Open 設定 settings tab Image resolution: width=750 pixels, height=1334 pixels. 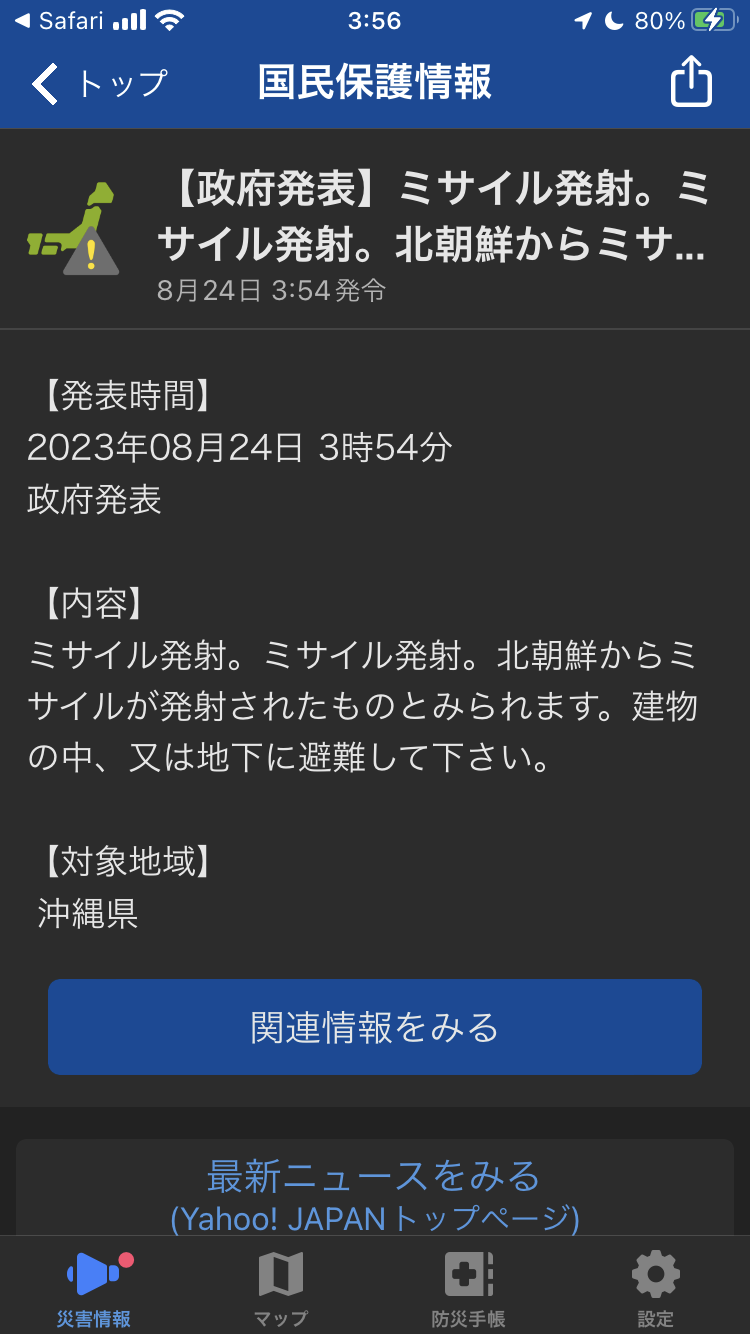tap(656, 1288)
